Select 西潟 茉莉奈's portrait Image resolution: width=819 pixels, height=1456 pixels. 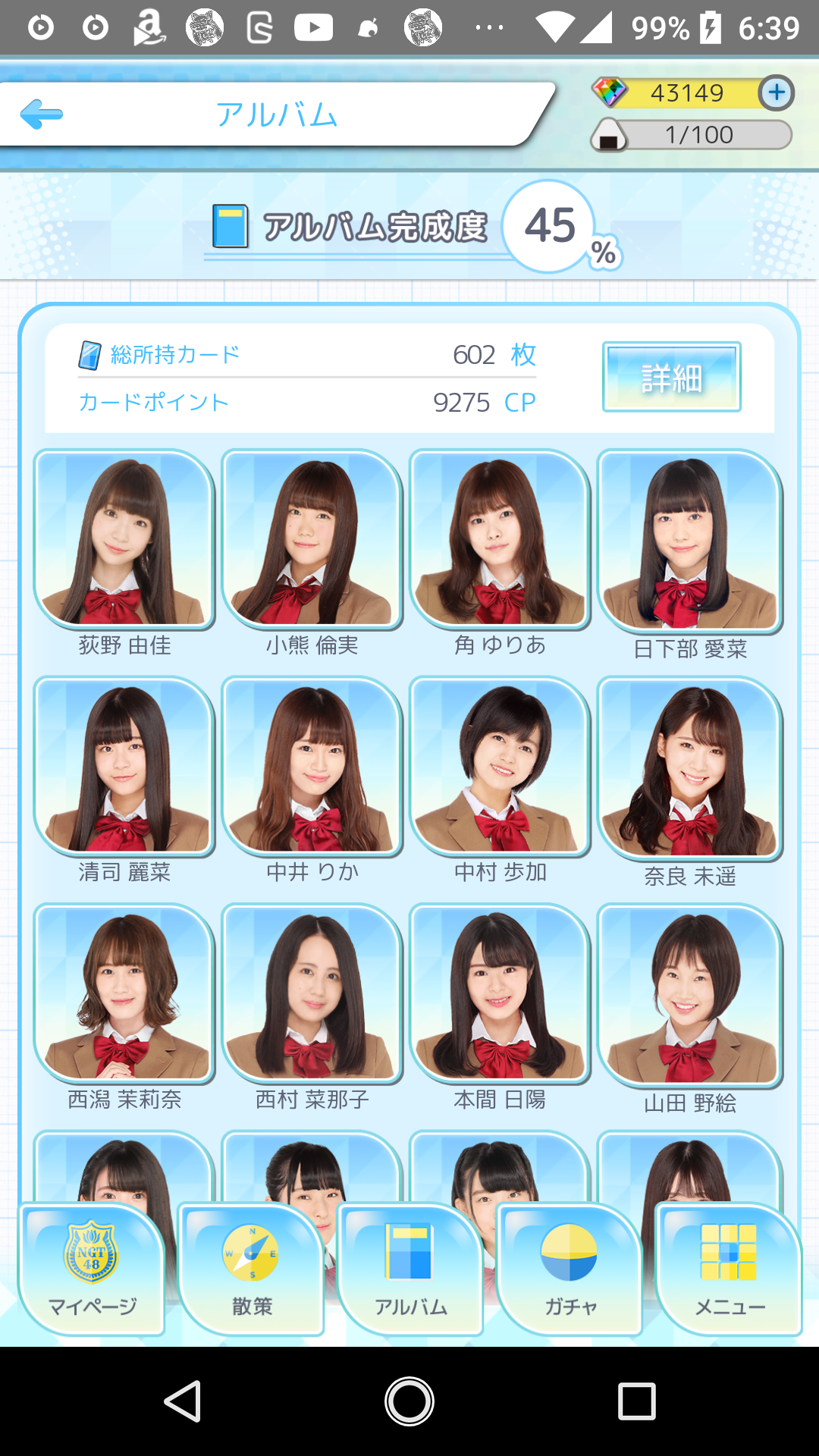pyautogui.click(x=124, y=993)
